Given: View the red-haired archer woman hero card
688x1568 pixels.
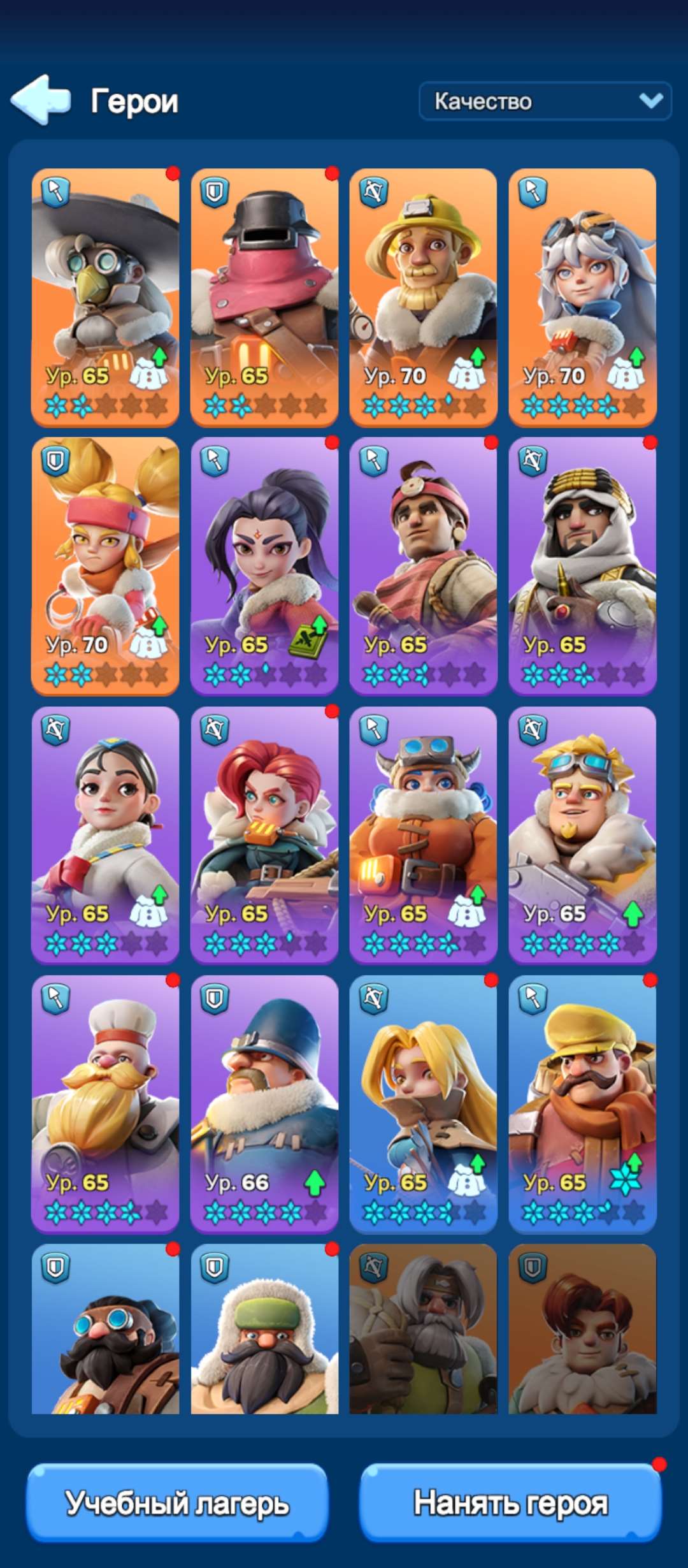Looking at the screenshot, I should point(264,835).
